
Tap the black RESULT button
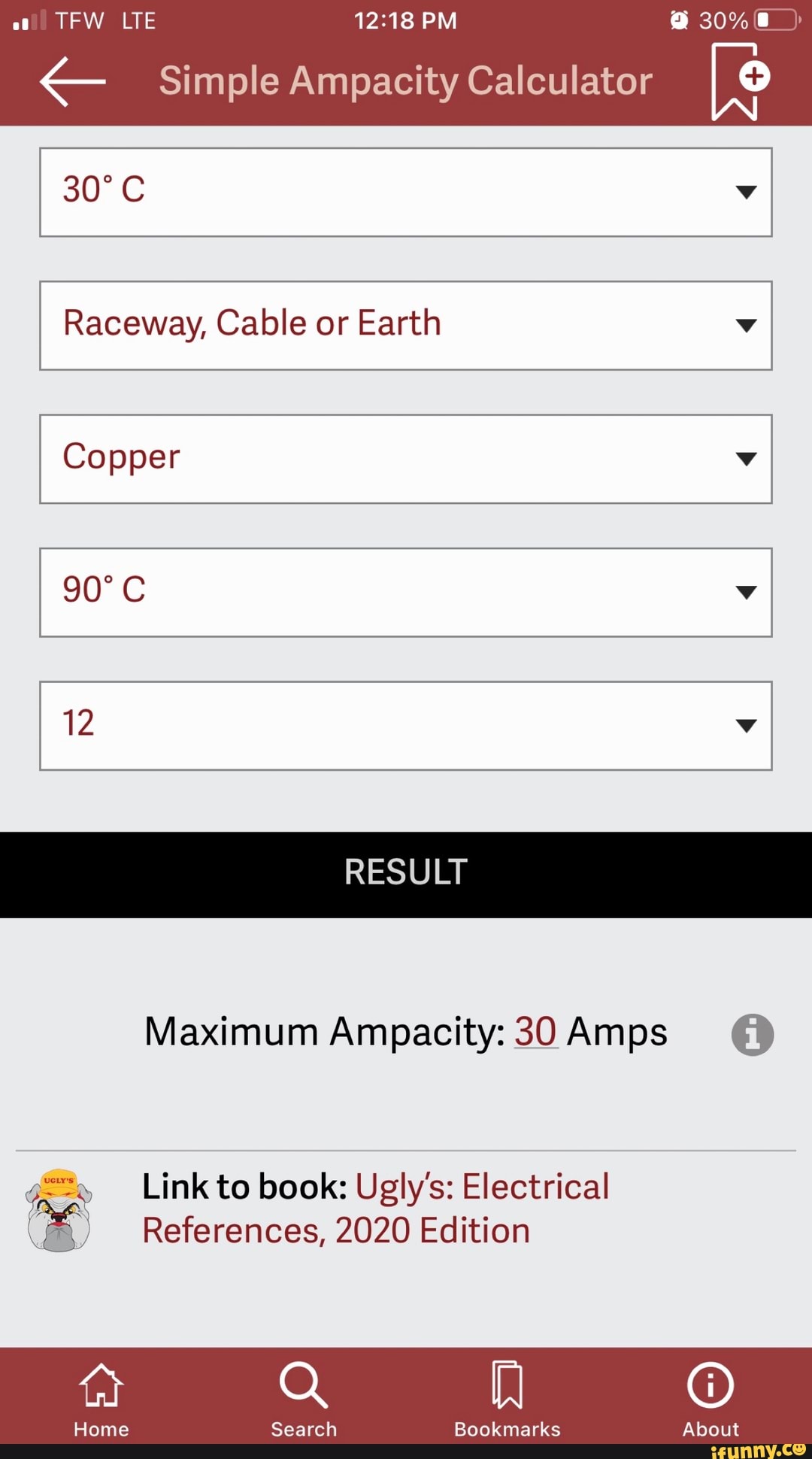(406, 874)
